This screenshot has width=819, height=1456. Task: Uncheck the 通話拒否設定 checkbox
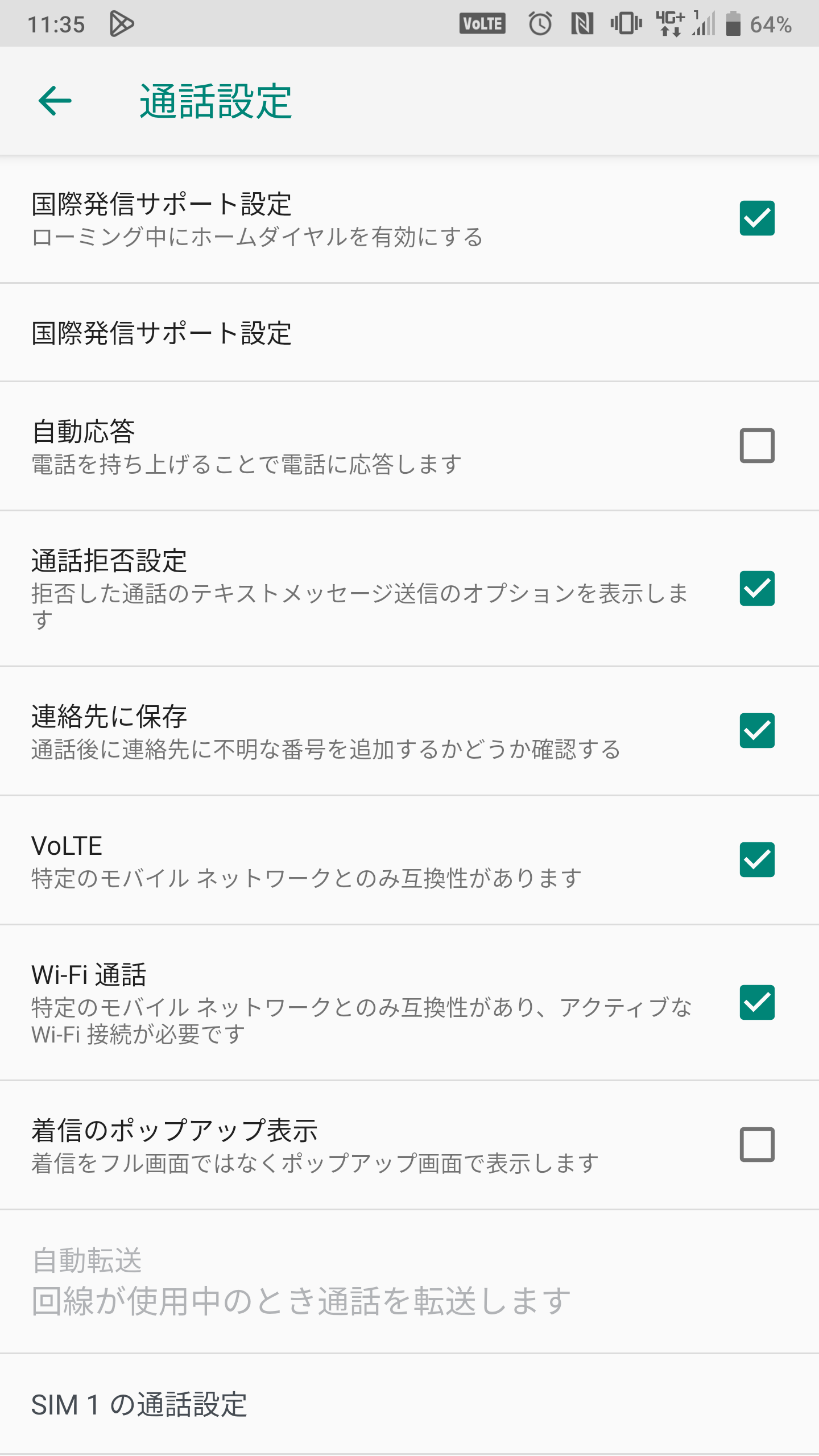click(757, 588)
